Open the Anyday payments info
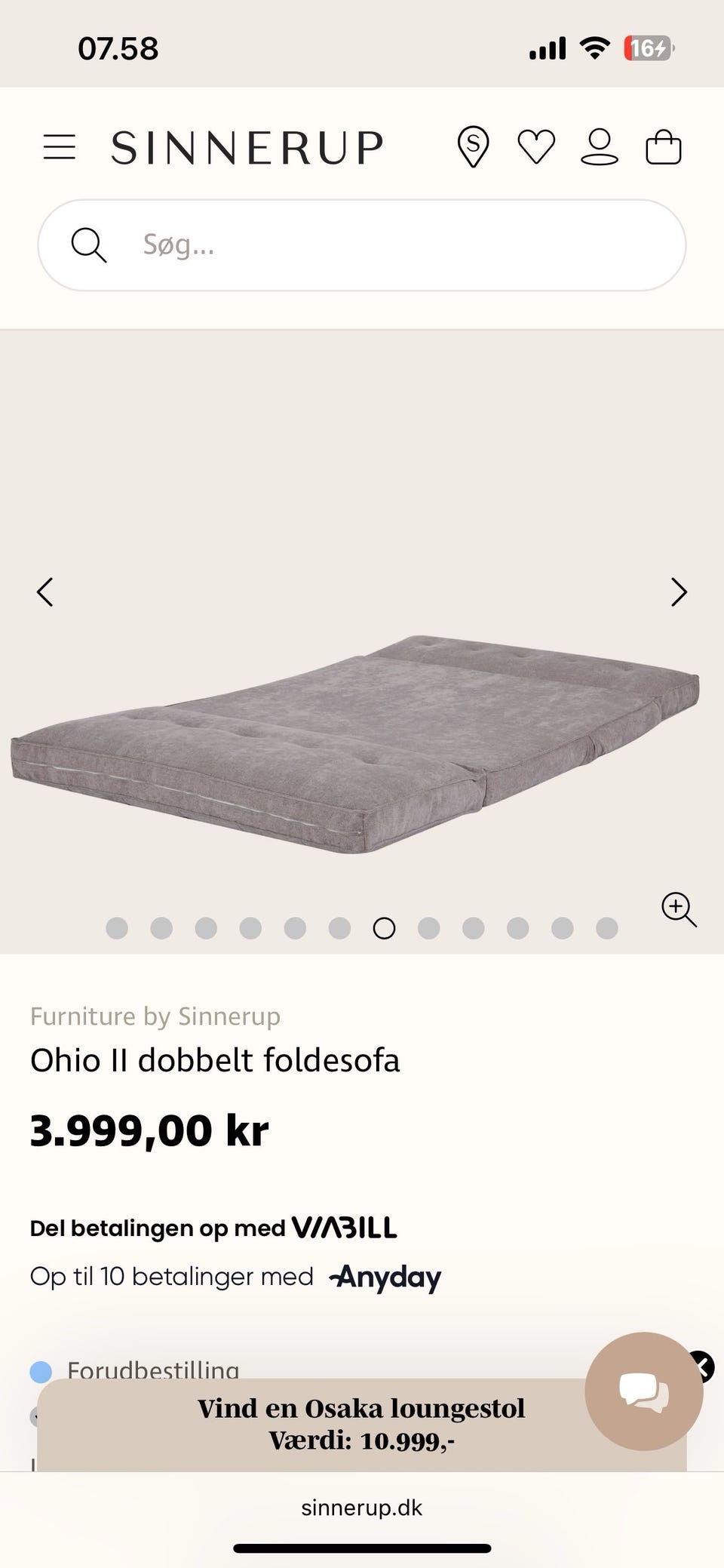 [x=235, y=1277]
